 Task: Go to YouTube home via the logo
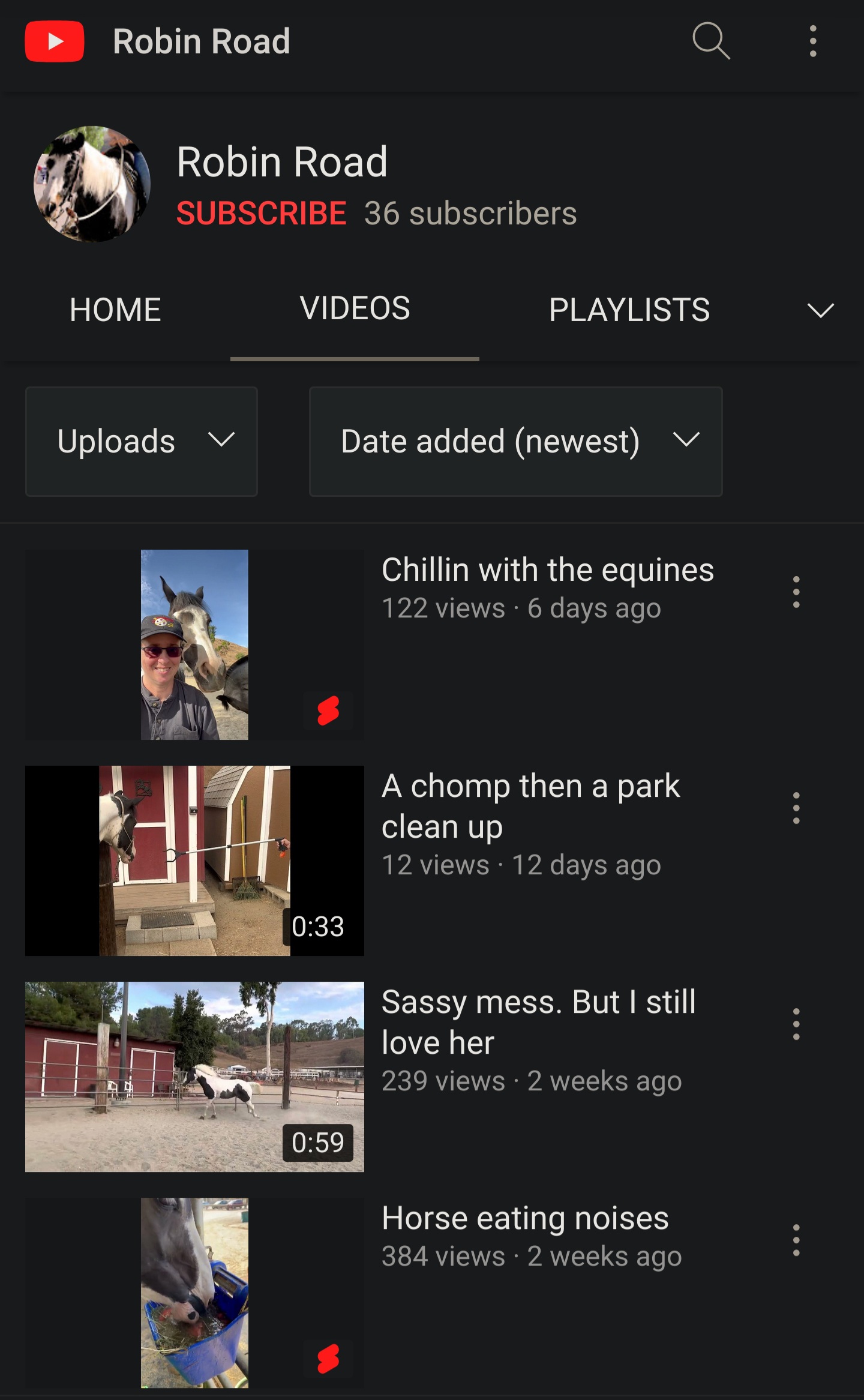click(55, 41)
